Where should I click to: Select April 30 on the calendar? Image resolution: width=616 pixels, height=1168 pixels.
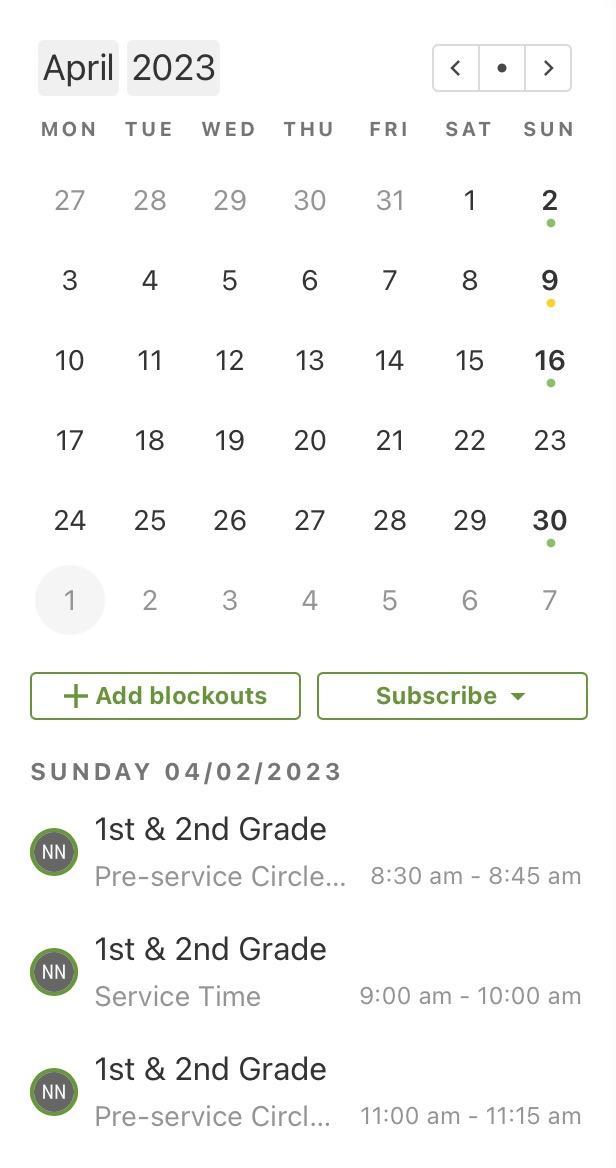[549, 521]
